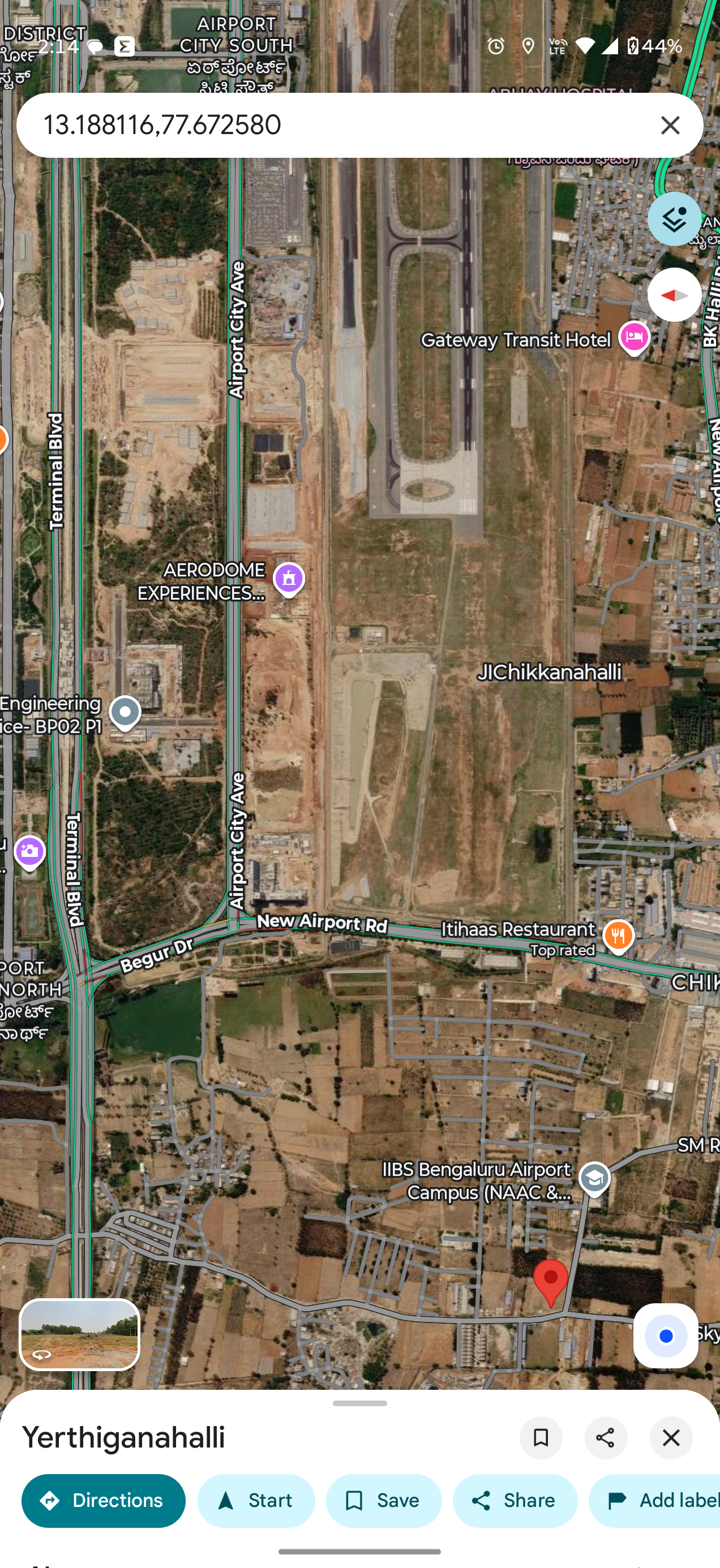Center map on my location
The width and height of the screenshot is (720, 1568).
[665, 1336]
